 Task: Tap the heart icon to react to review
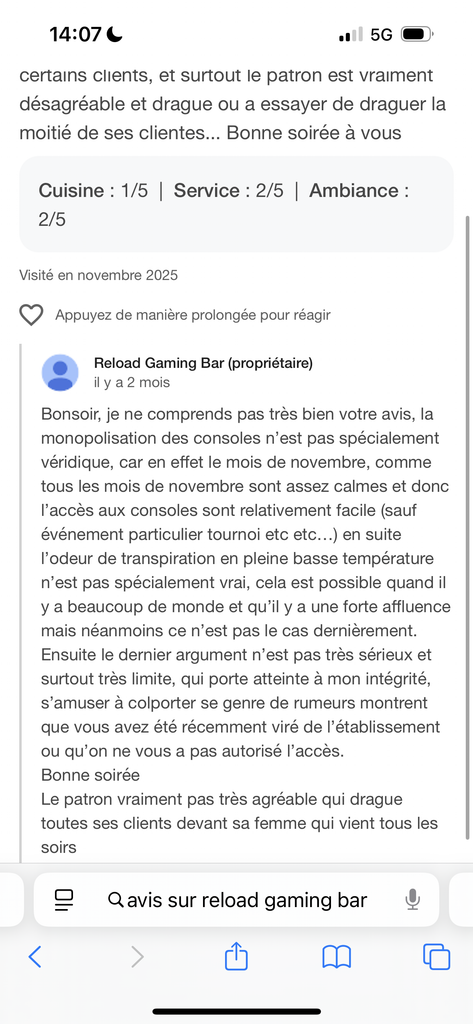pos(31,315)
